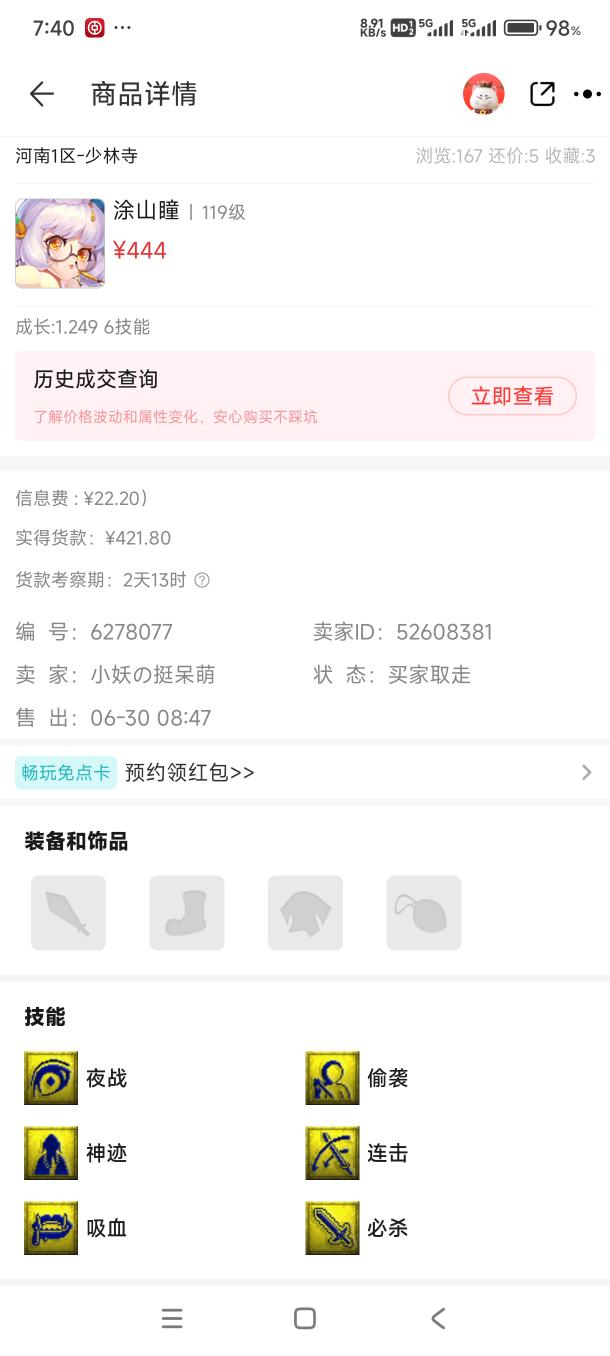
Task: View the 连击 skill details
Action: coord(357,1153)
